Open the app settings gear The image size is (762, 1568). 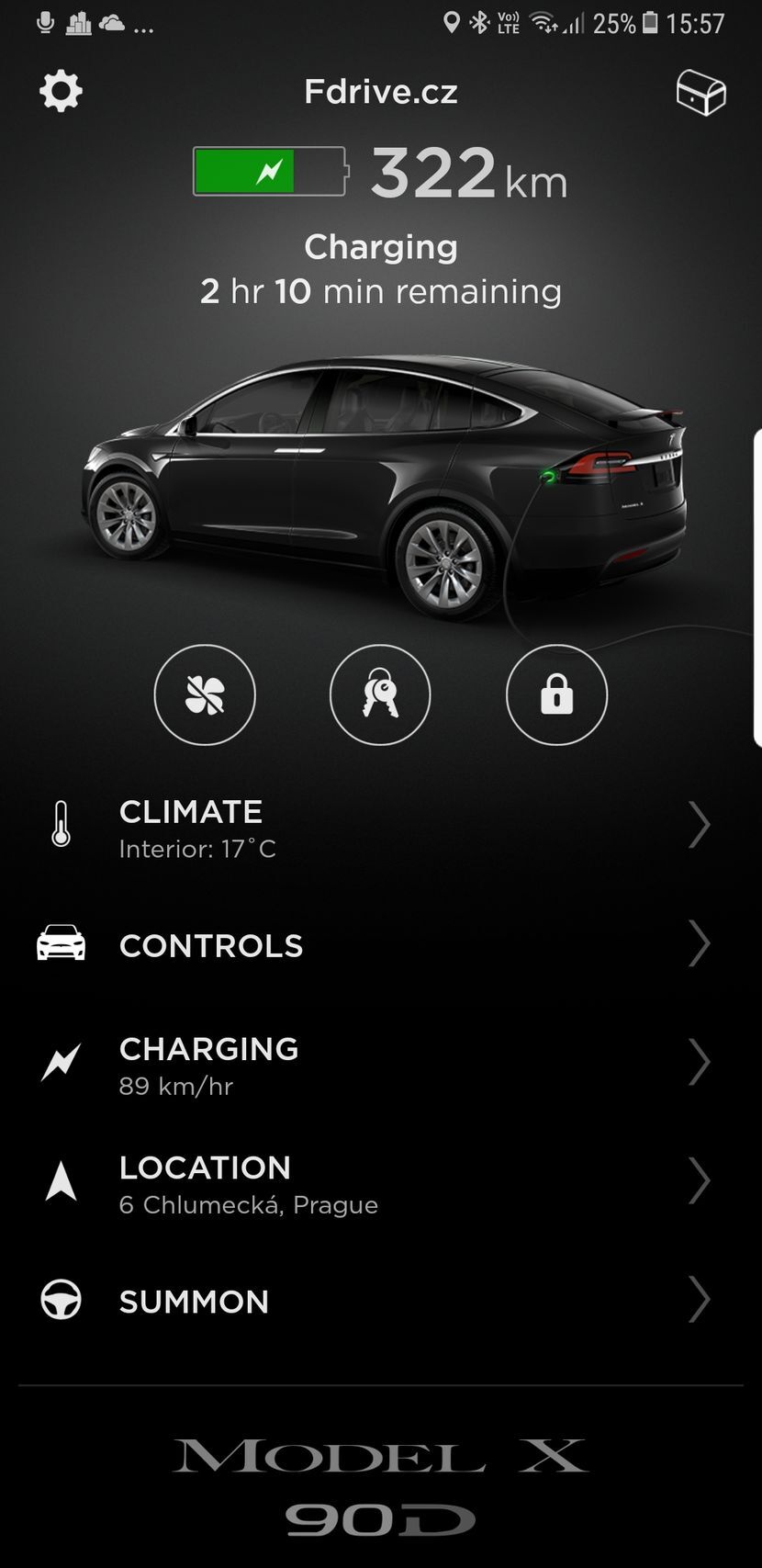(x=60, y=90)
